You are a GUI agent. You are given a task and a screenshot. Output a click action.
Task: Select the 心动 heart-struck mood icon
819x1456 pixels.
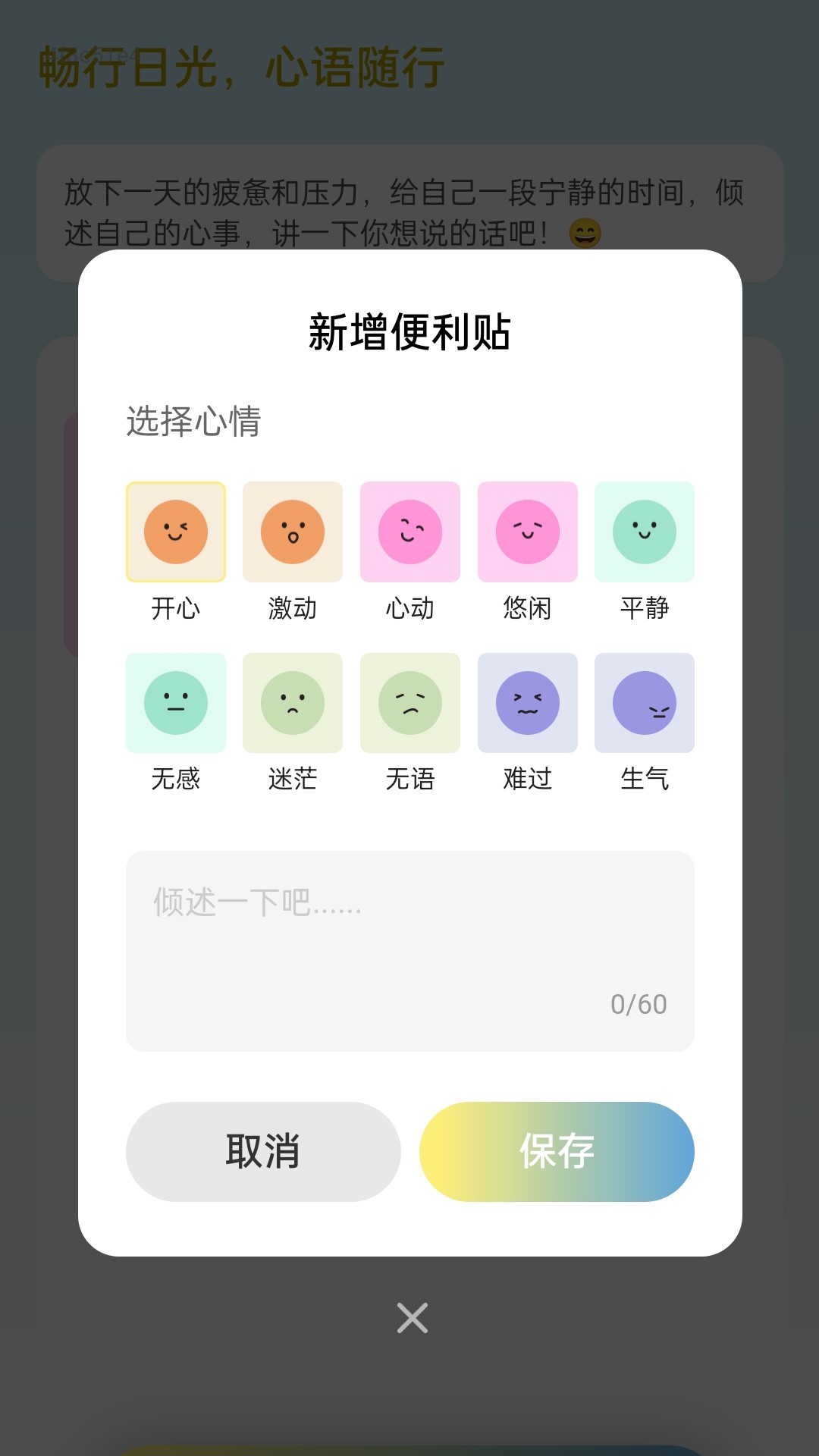point(410,532)
